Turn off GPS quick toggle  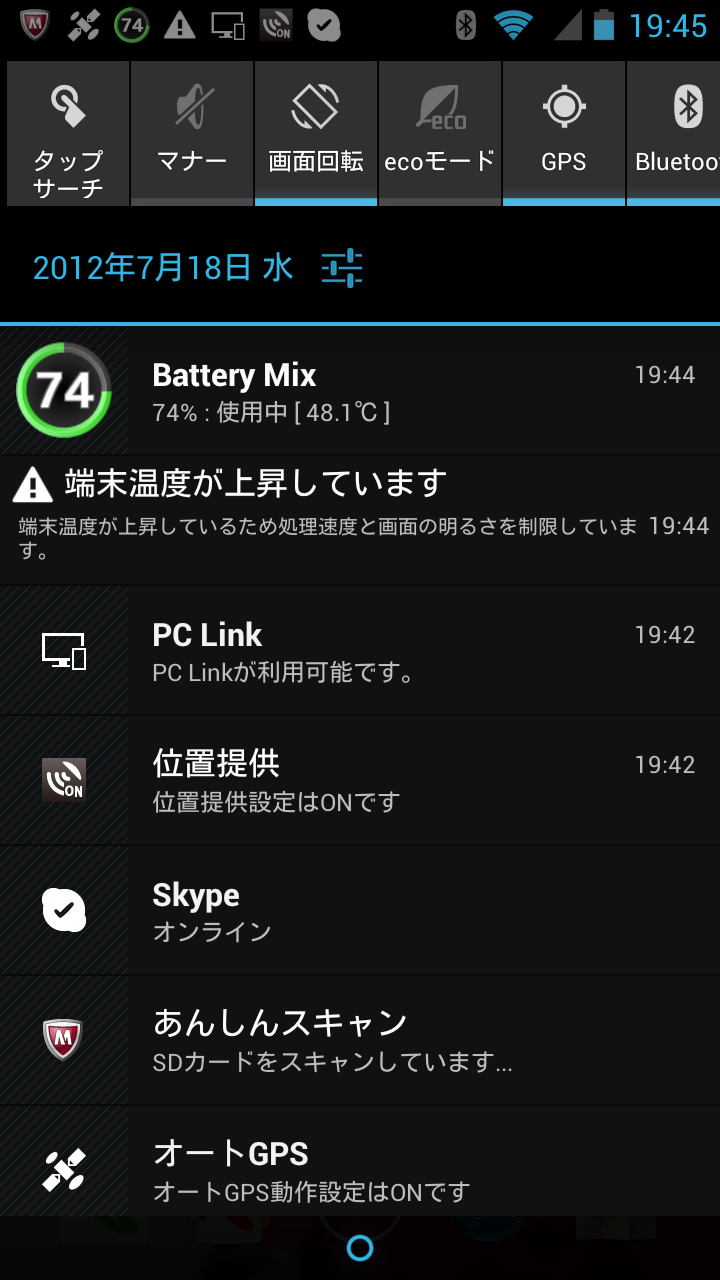[564, 133]
